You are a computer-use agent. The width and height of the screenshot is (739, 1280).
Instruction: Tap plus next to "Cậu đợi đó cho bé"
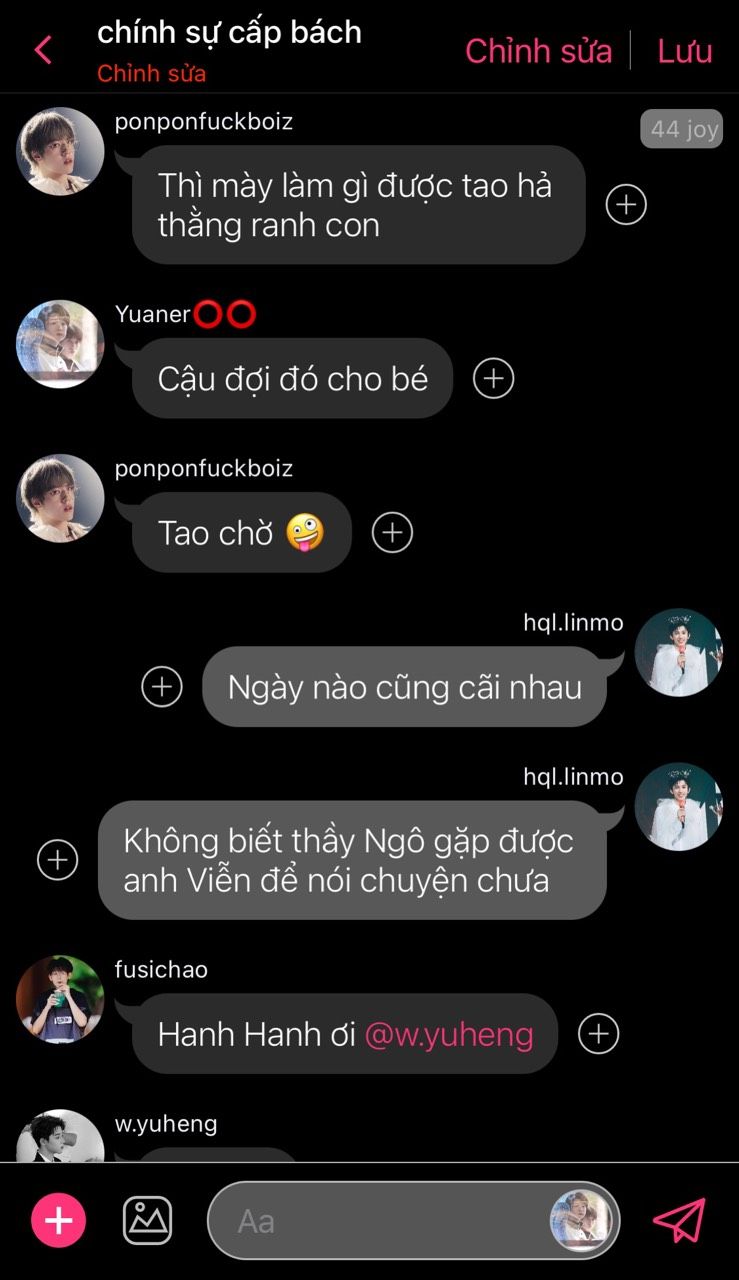coord(493,378)
